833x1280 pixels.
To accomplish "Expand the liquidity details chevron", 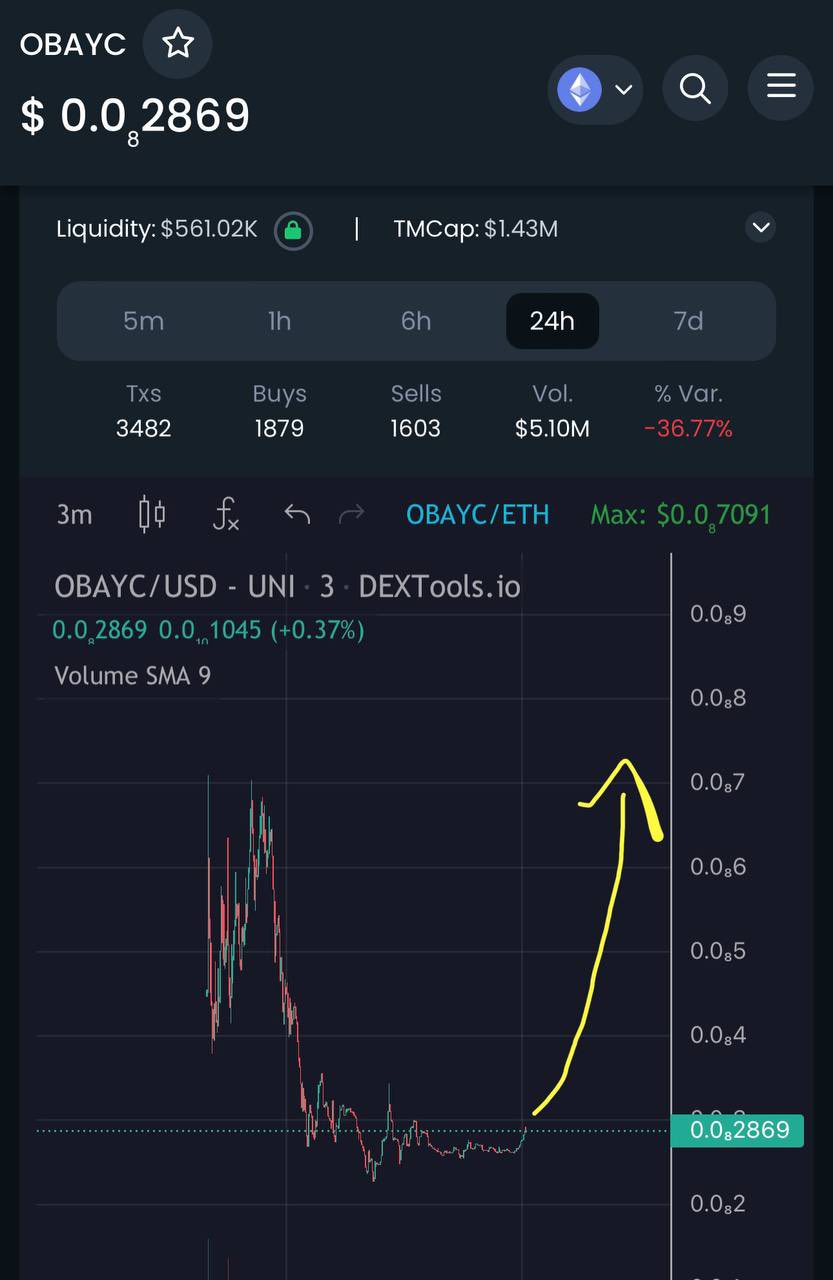I will (761, 228).
